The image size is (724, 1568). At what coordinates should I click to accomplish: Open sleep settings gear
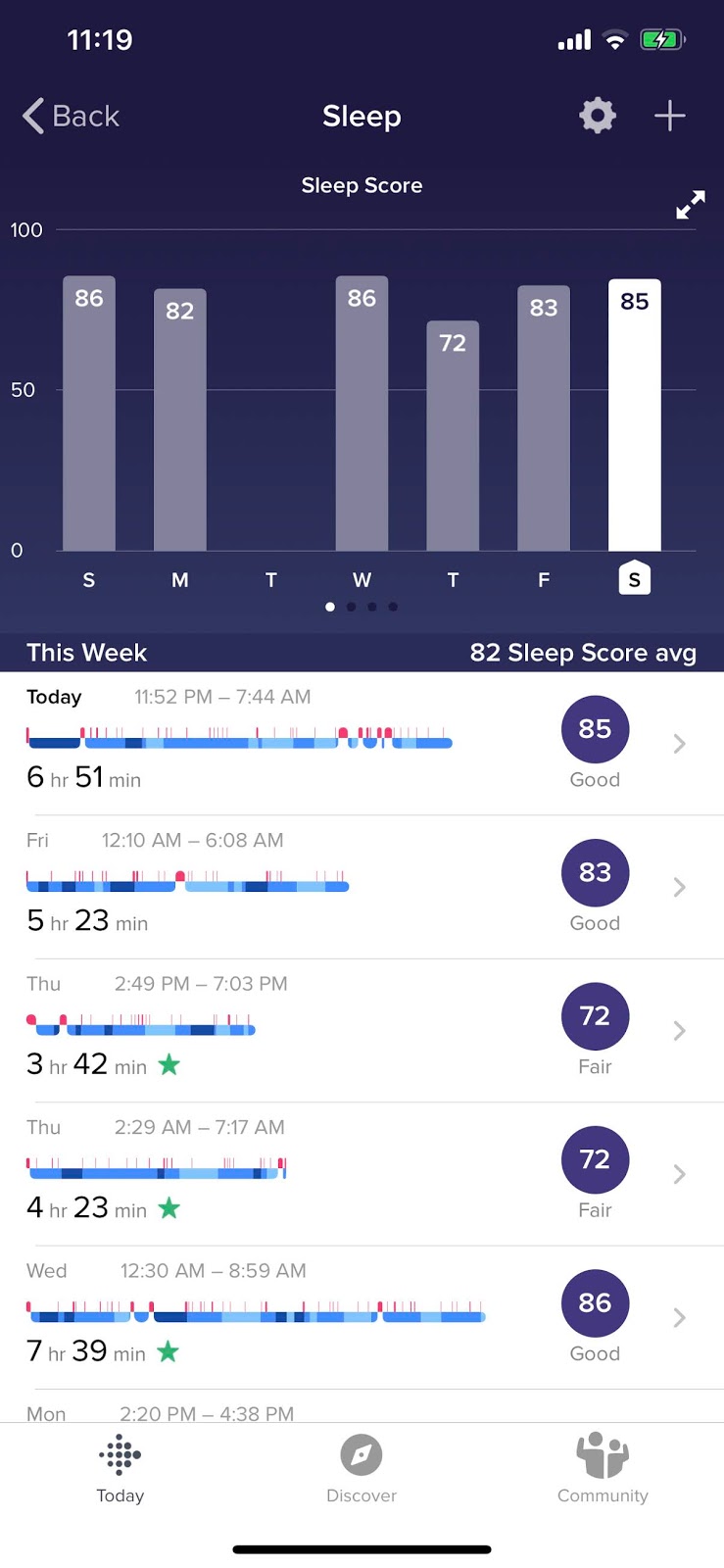tap(597, 116)
